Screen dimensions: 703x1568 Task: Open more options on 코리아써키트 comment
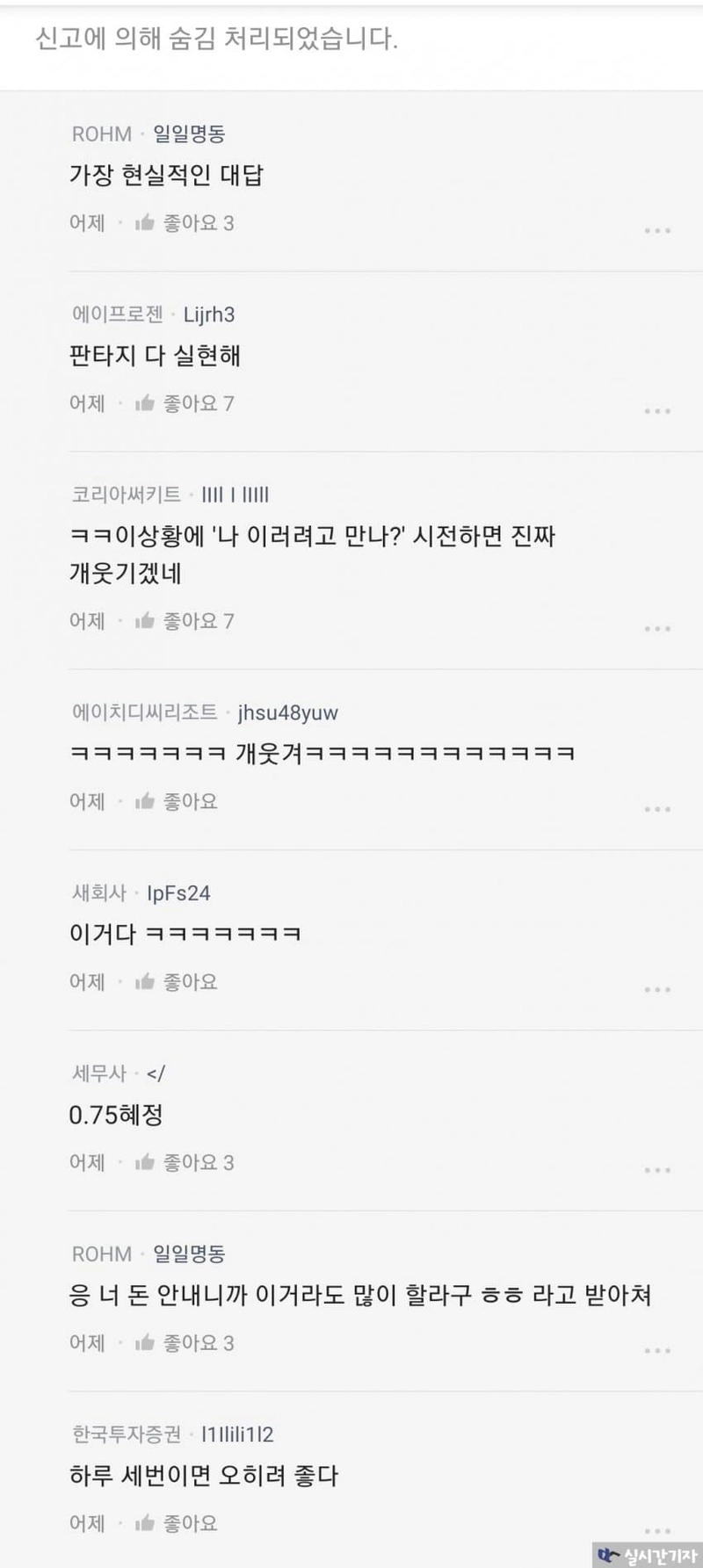(657, 628)
